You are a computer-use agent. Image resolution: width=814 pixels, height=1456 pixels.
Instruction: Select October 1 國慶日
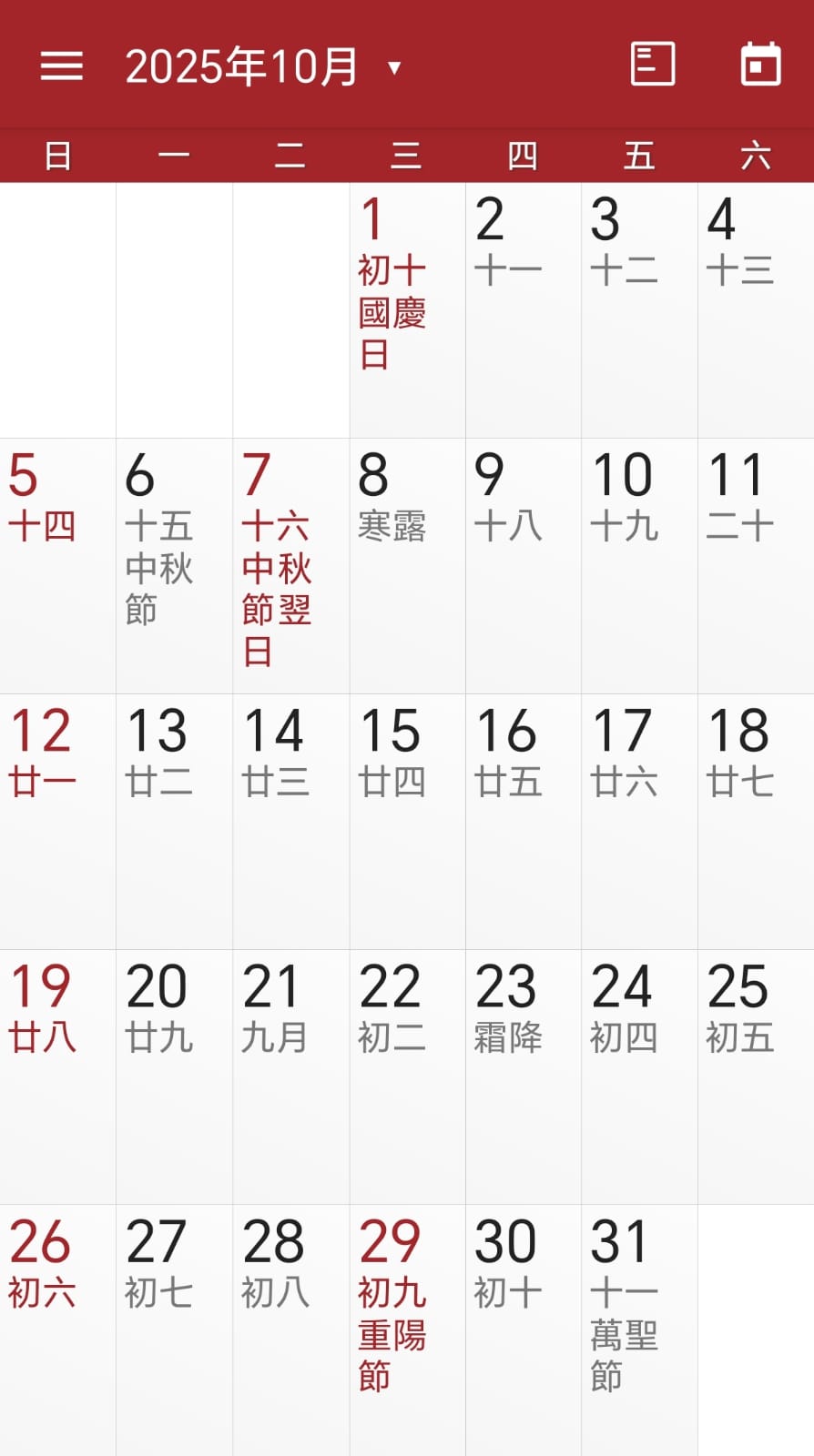(x=407, y=309)
